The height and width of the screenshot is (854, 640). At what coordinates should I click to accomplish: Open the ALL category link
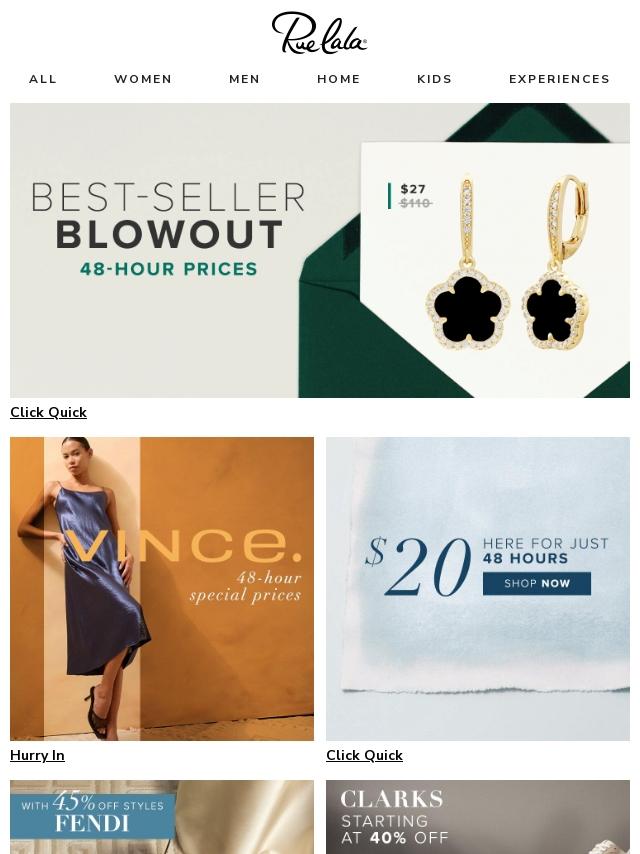pyautogui.click(x=42, y=79)
